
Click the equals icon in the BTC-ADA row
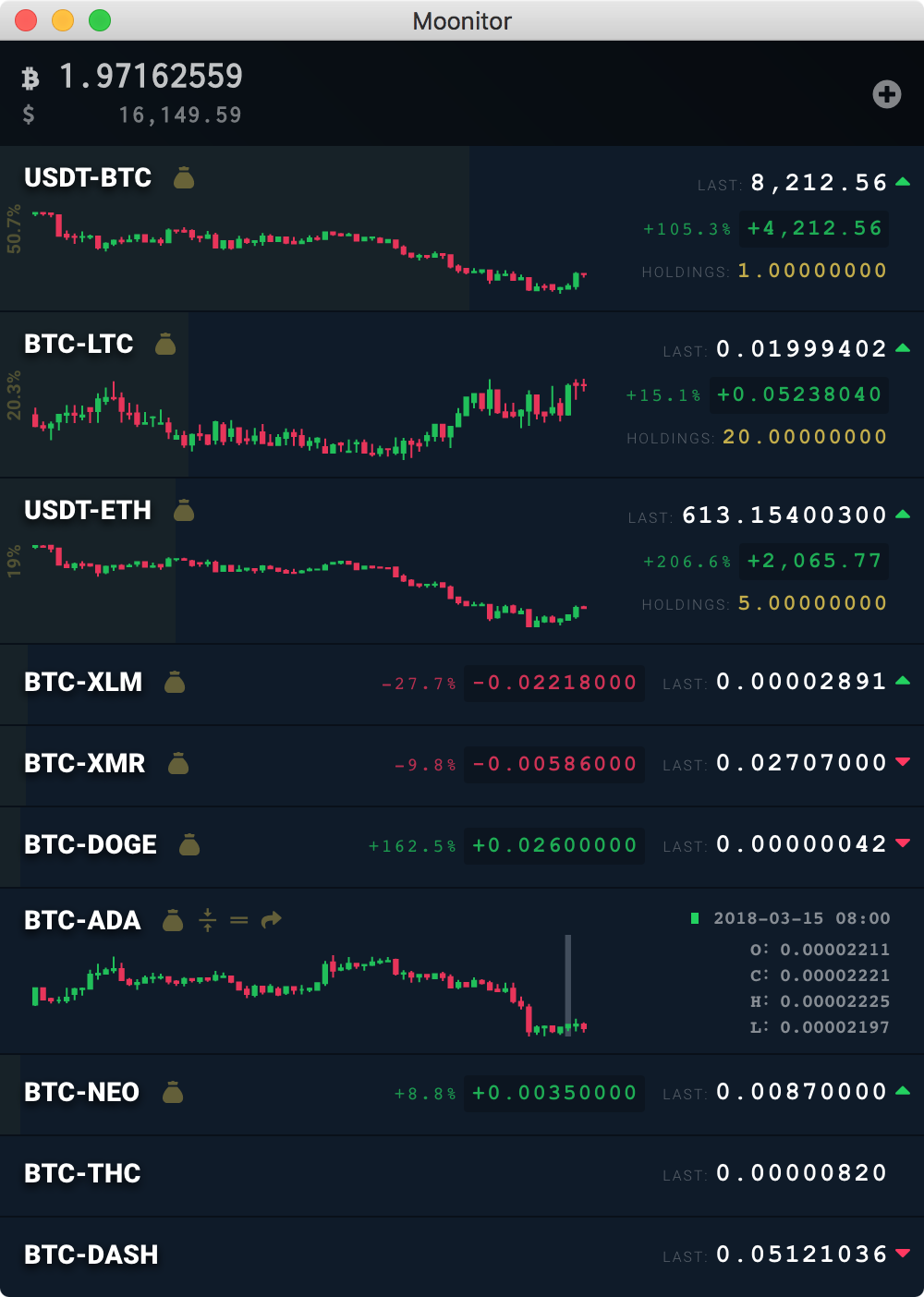pos(239,920)
